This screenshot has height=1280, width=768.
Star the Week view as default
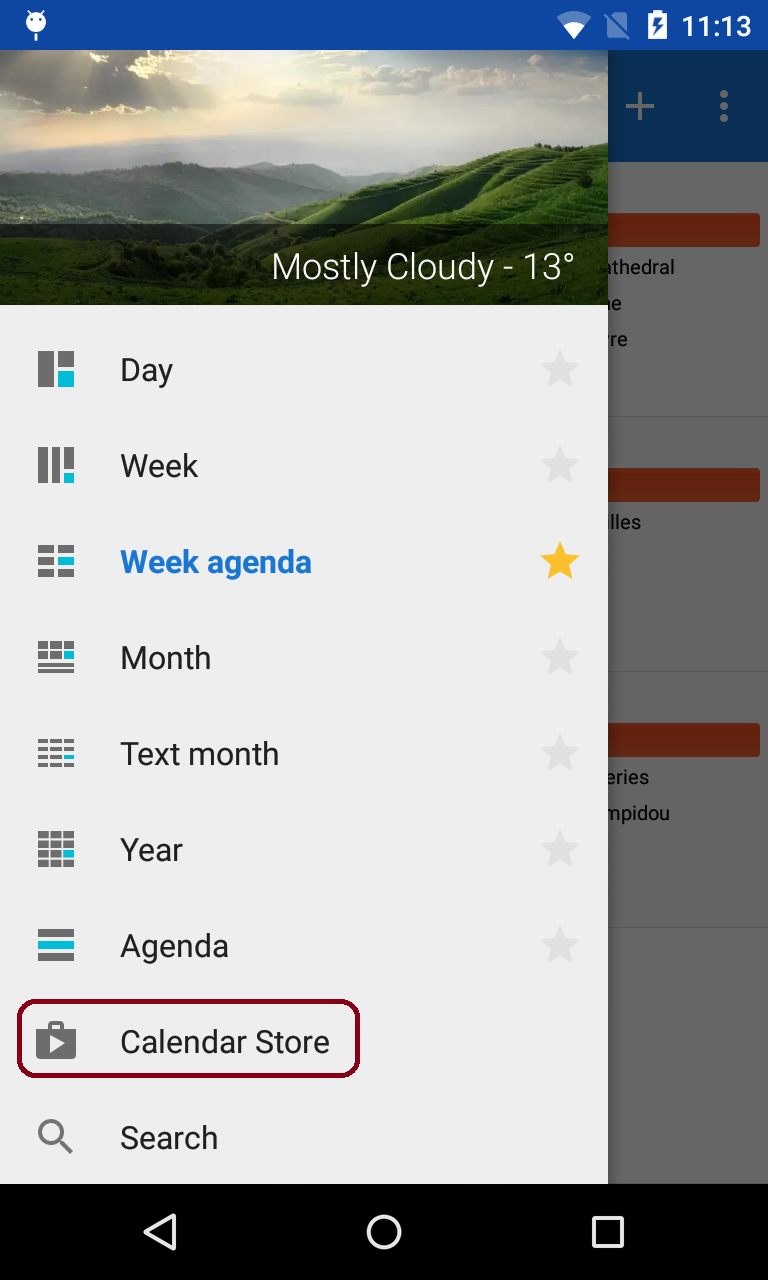point(560,466)
